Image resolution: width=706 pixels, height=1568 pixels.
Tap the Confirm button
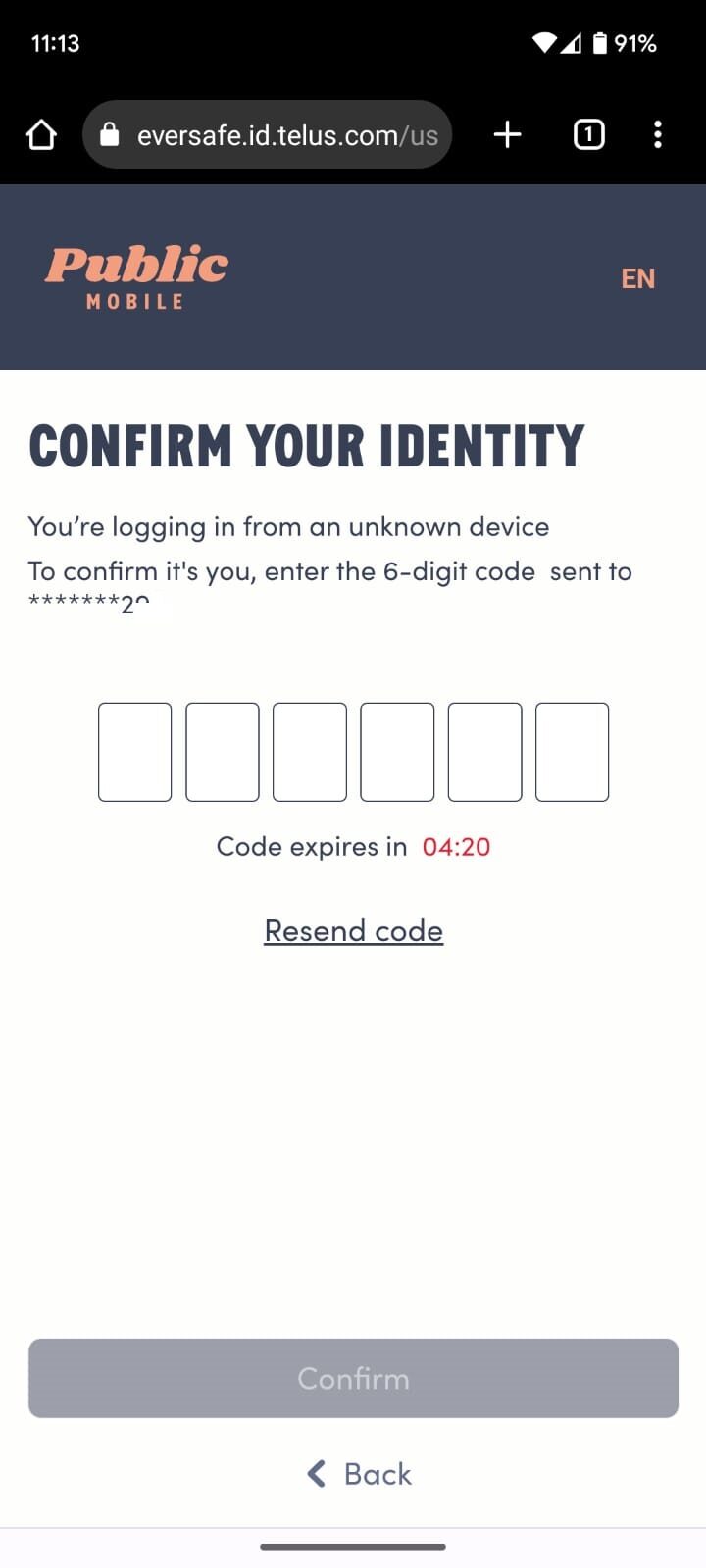click(x=353, y=1378)
